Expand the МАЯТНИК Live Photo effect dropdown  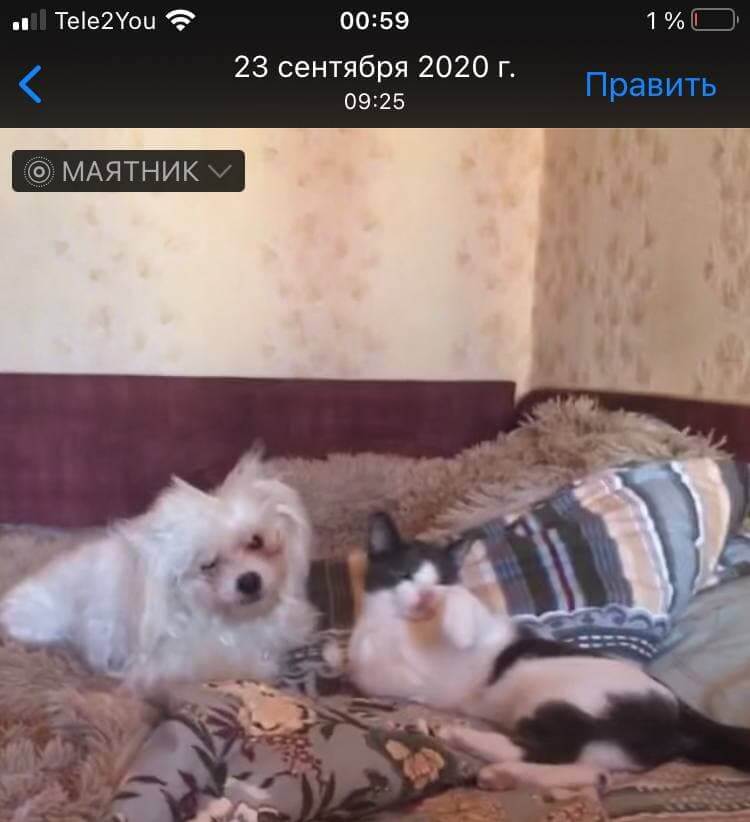129,171
